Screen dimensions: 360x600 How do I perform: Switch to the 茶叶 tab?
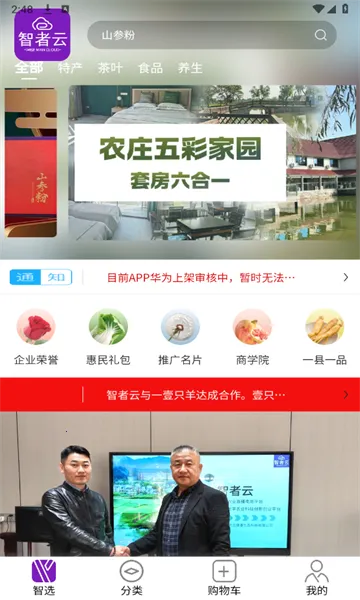coord(110,68)
